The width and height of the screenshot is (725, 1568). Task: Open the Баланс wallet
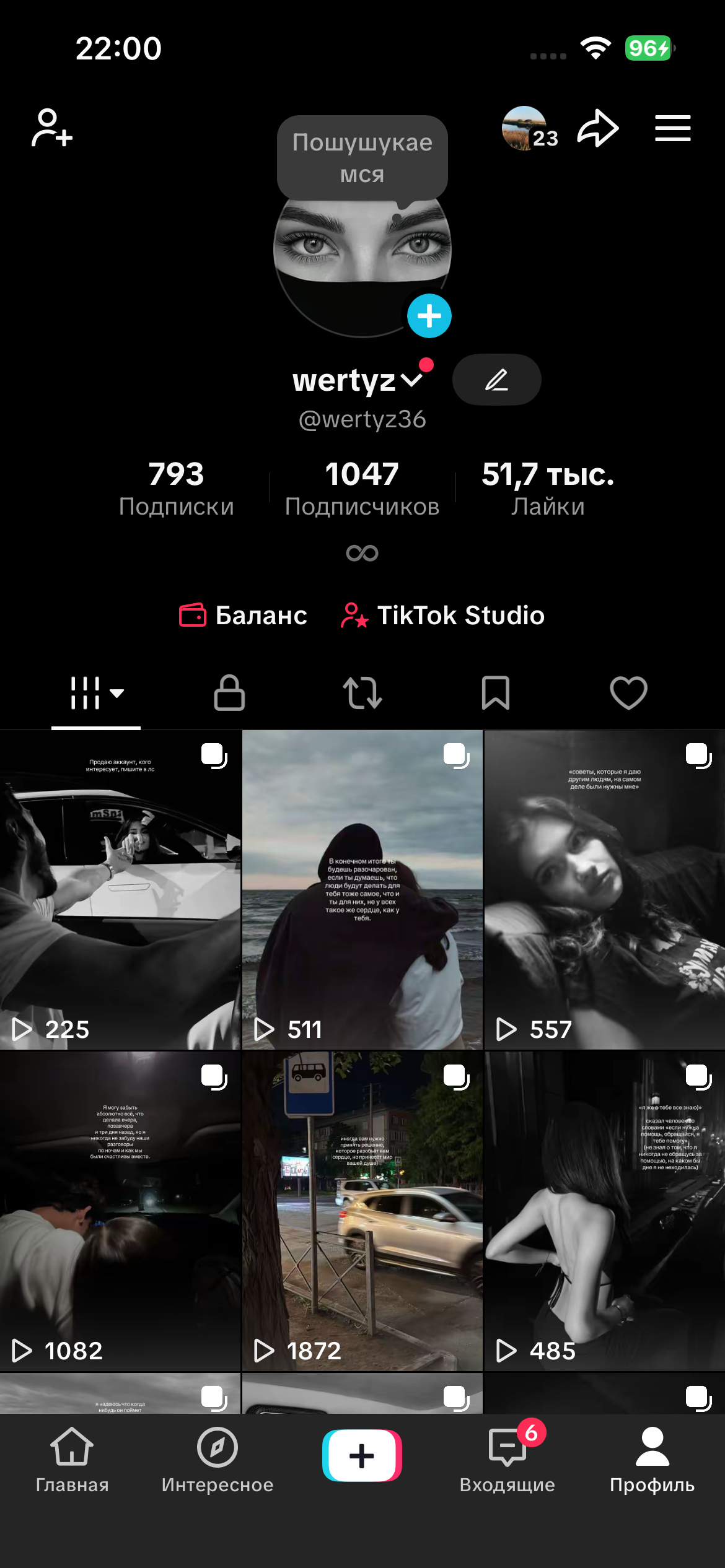(243, 615)
